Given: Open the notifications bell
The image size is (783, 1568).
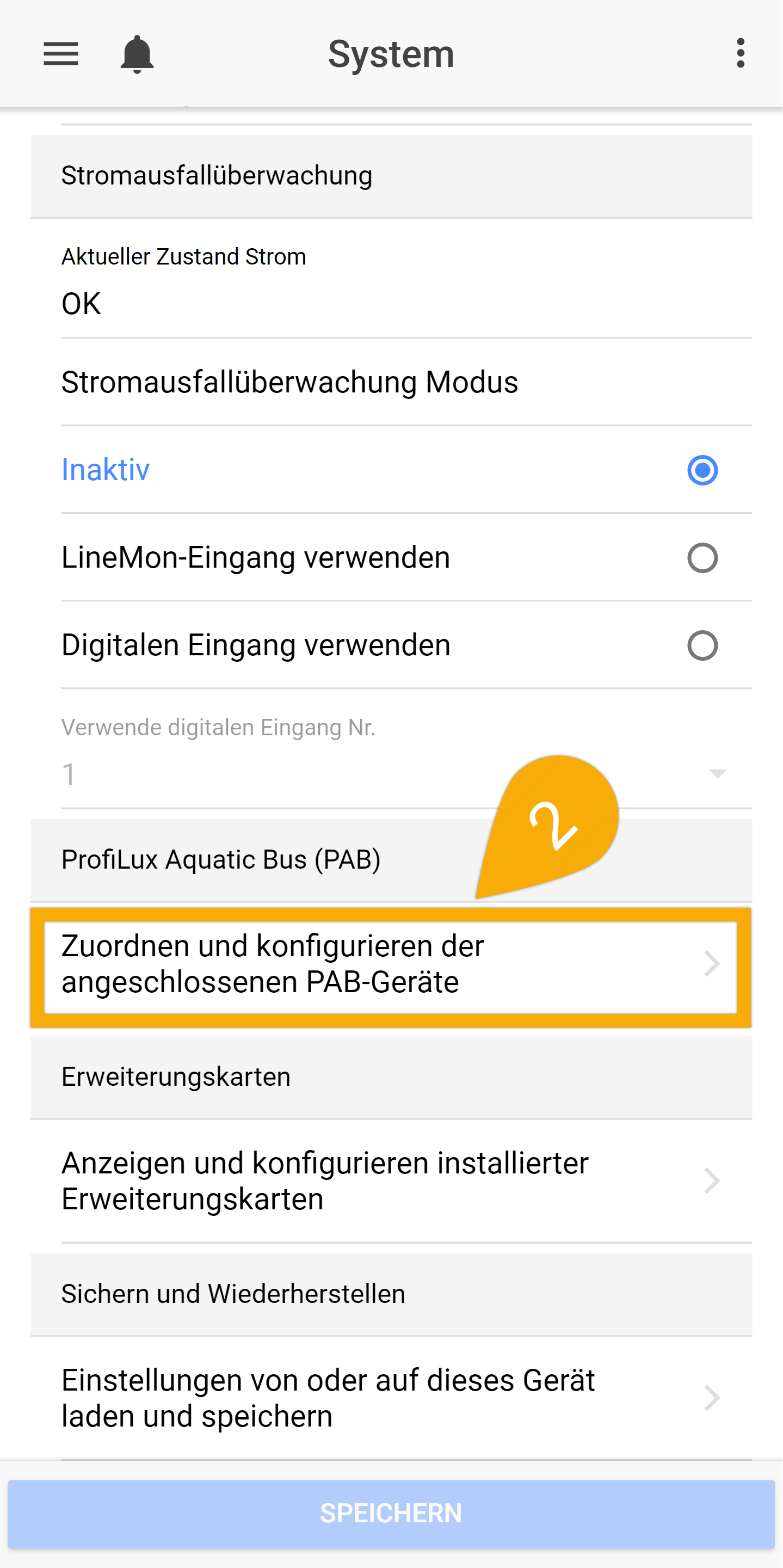Looking at the screenshot, I should (x=137, y=54).
